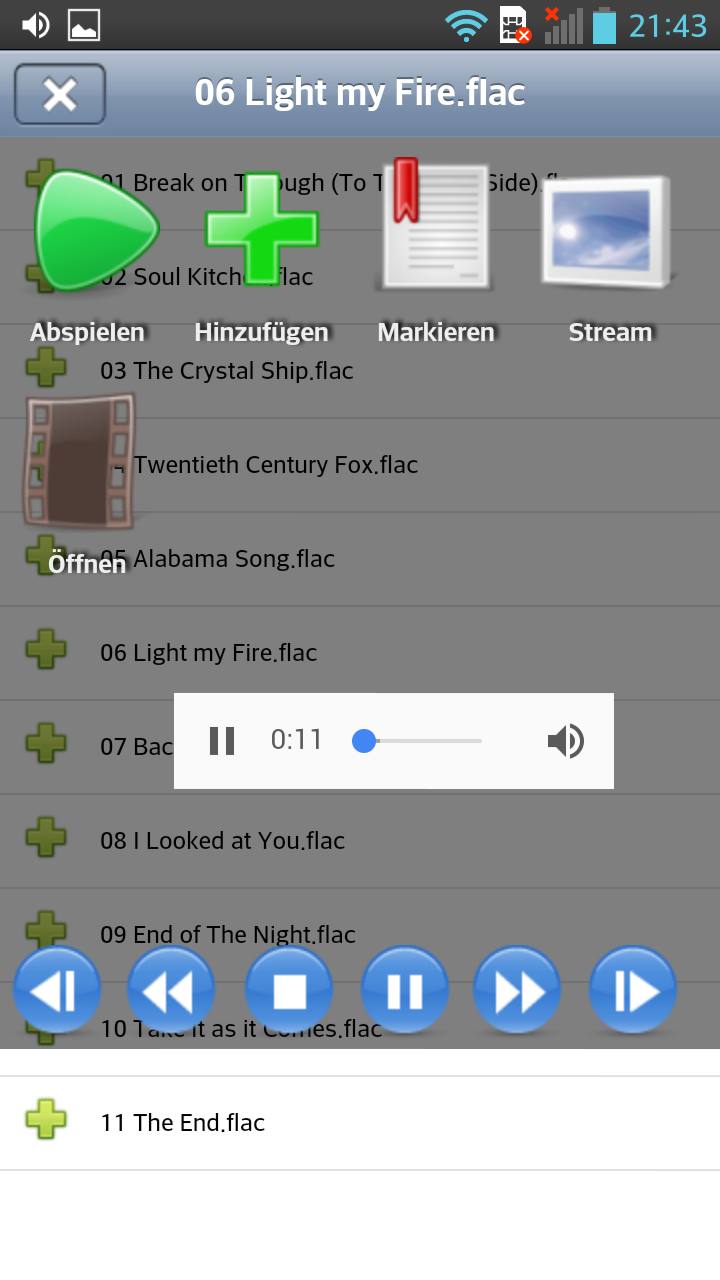Tap Öffnen with the film icon
Image resolution: width=720 pixels, height=1280 pixels.
[x=80, y=462]
